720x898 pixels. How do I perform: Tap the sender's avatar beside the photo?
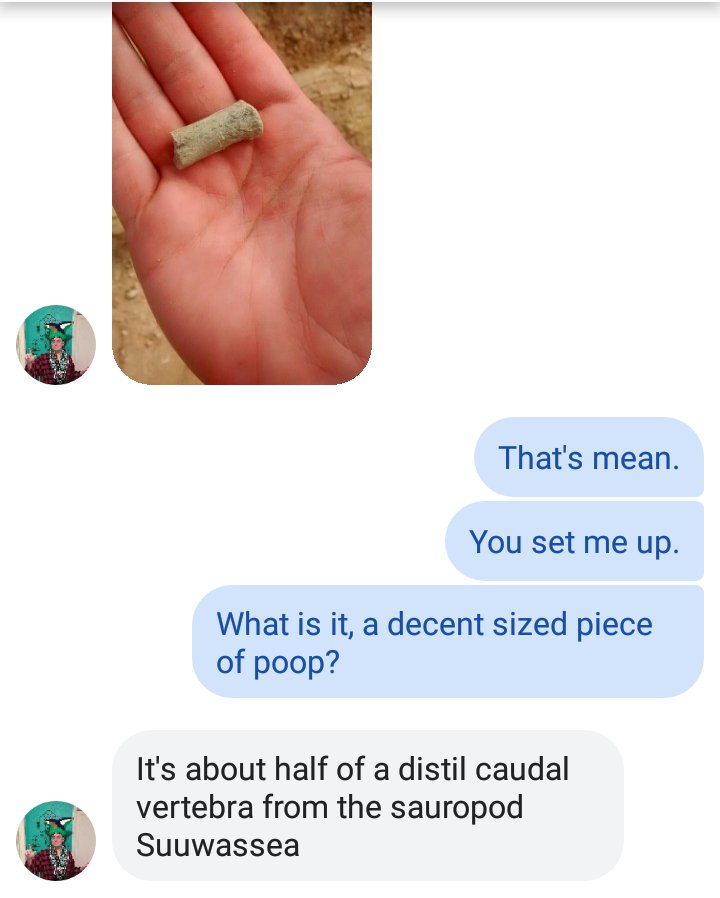pos(56,345)
